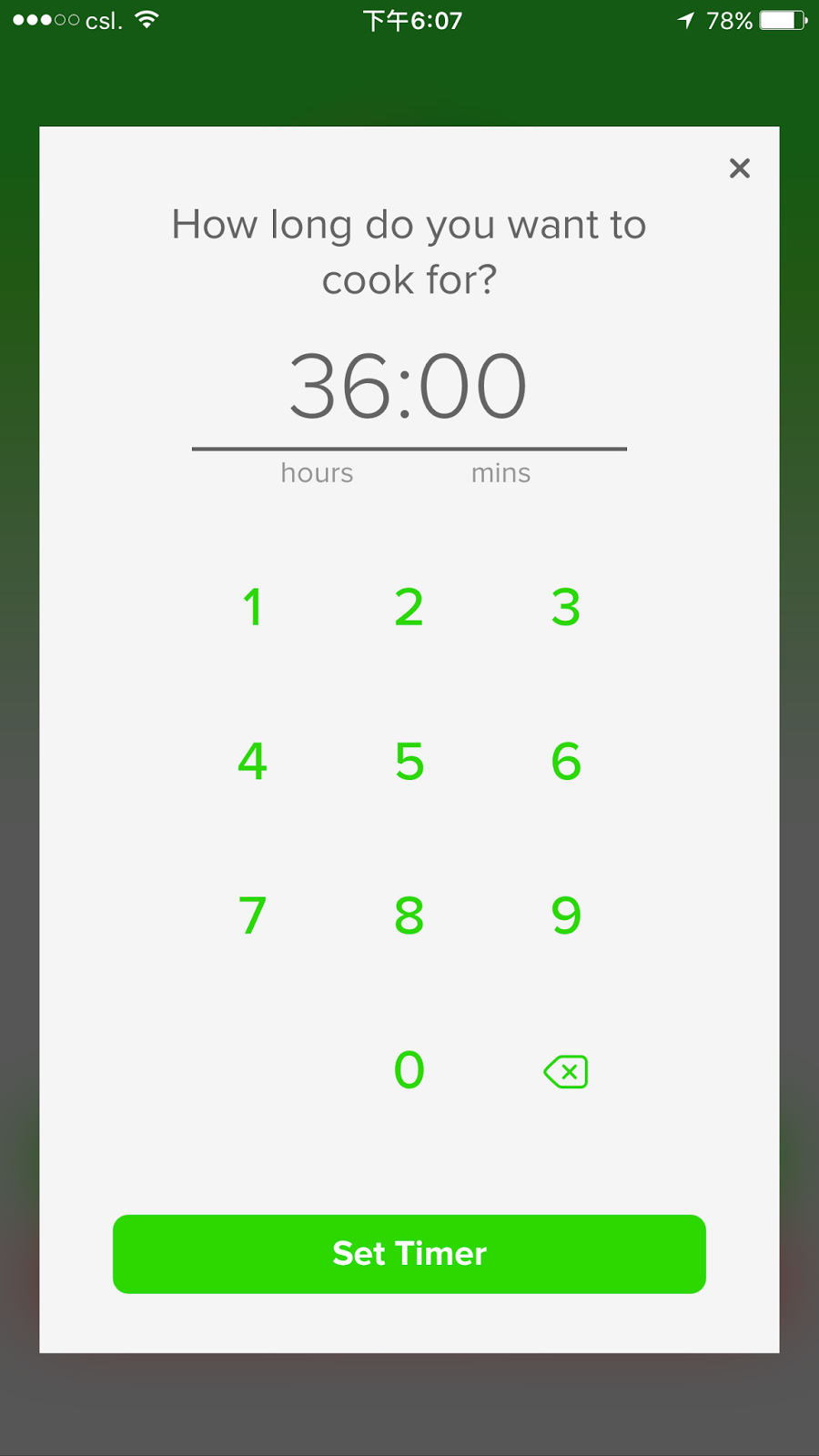This screenshot has width=819, height=1456.
Task: Tap the 36:00 time field
Action: click(409, 387)
